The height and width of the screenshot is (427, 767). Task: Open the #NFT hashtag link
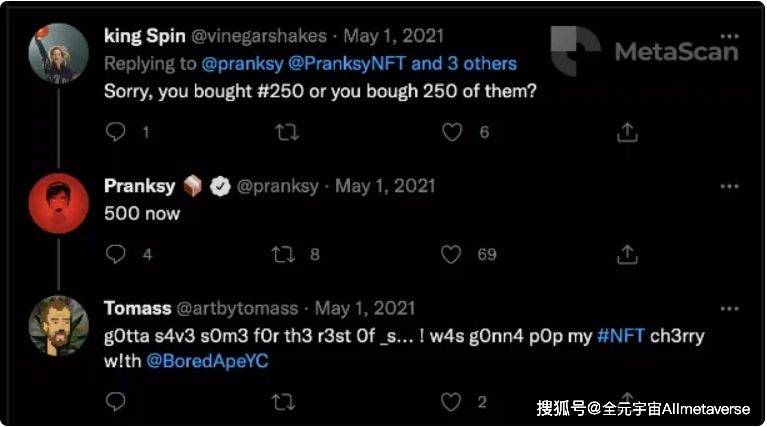(x=620, y=336)
